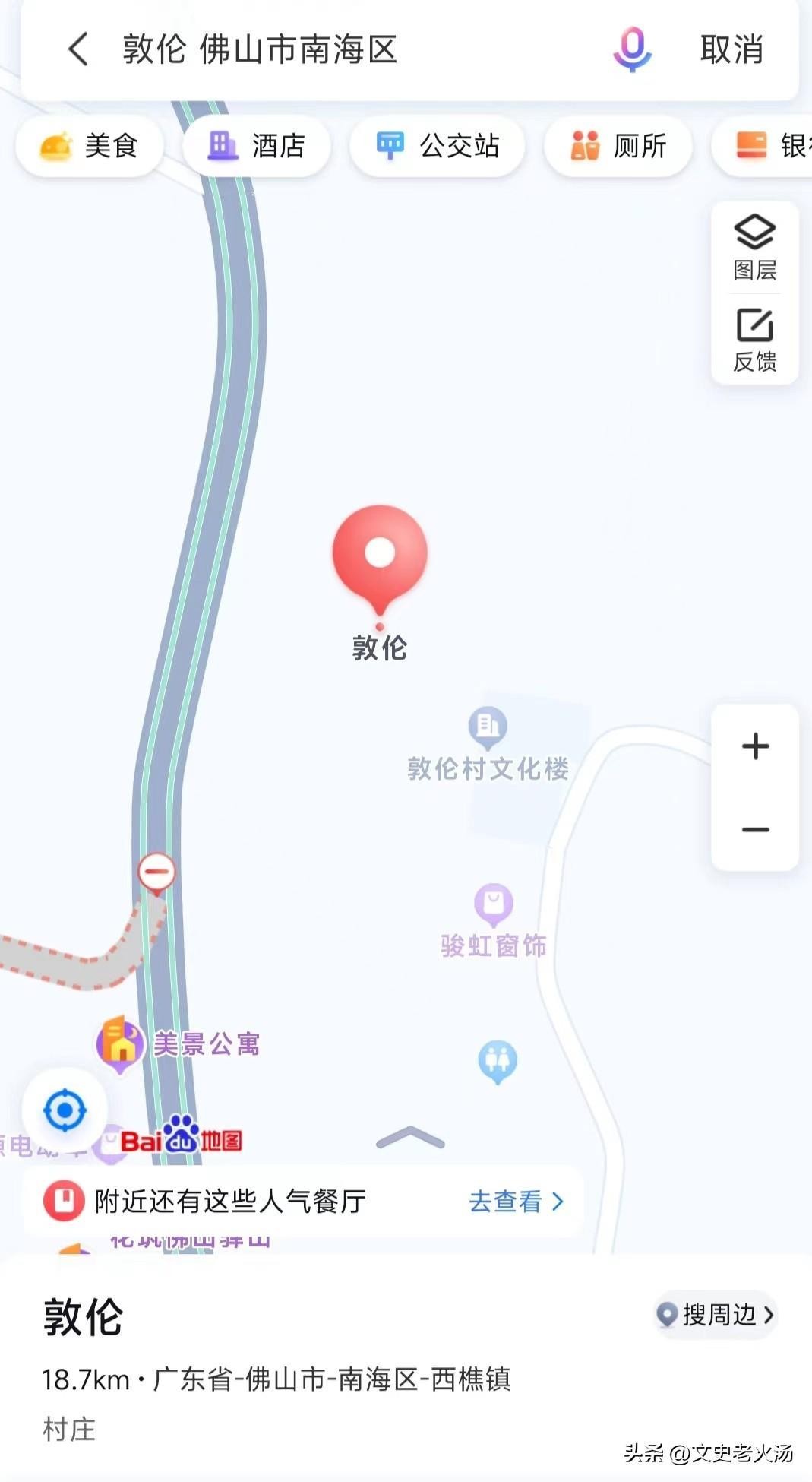
Task: Expand the bottom panel with the up chevron
Action: (x=410, y=1138)
